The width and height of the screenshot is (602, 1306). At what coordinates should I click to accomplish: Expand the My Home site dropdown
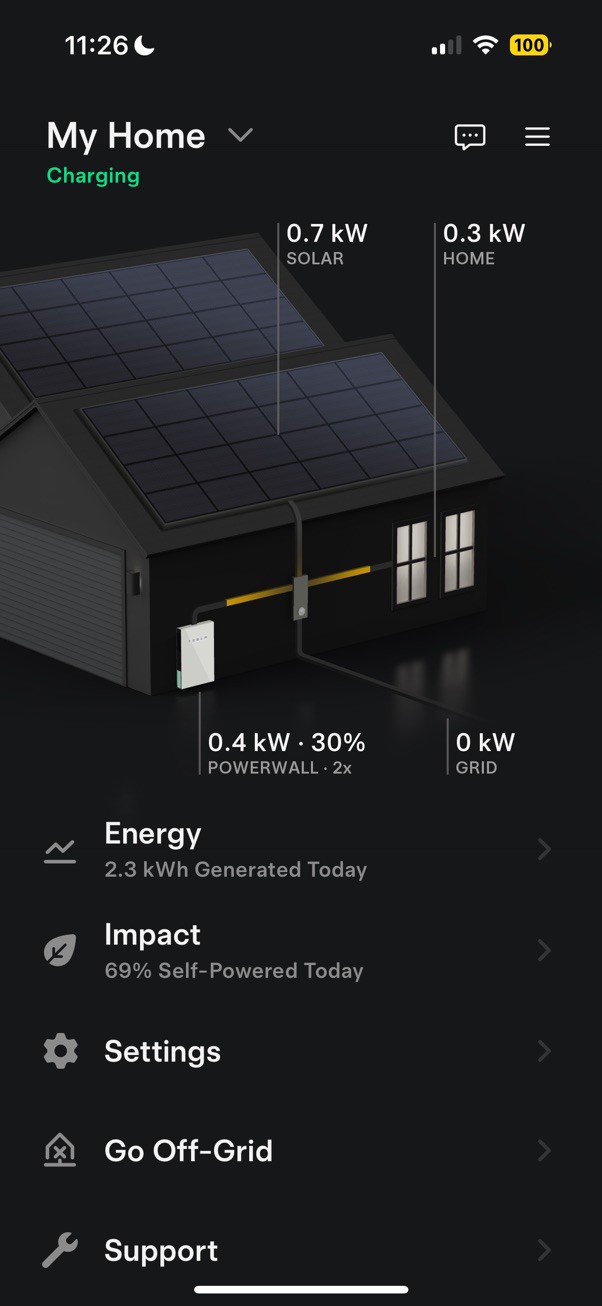pyautogui.click(x=240, y=135)
